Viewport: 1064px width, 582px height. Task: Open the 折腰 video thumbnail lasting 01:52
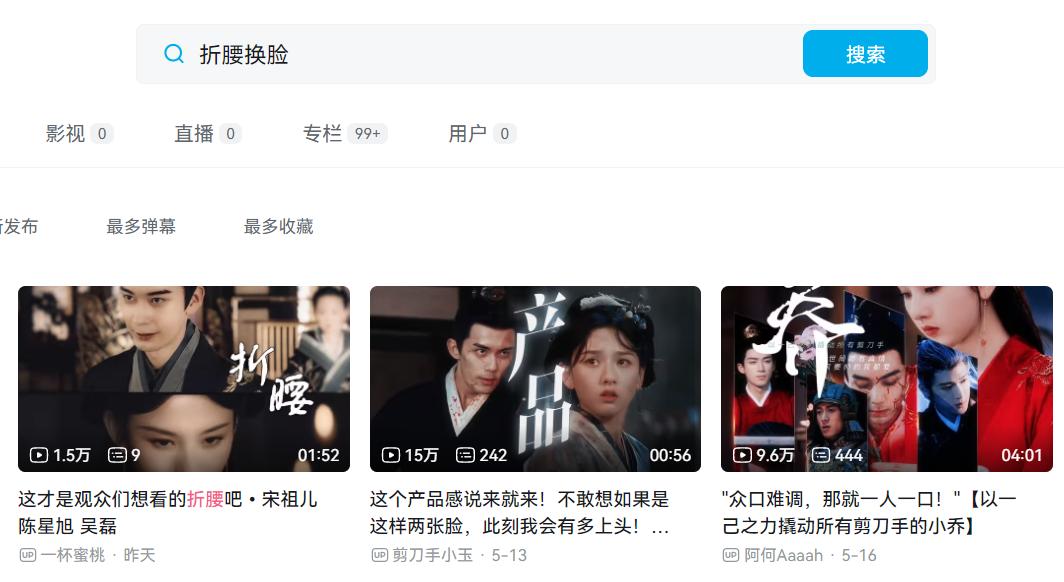(x=184, y=378)
